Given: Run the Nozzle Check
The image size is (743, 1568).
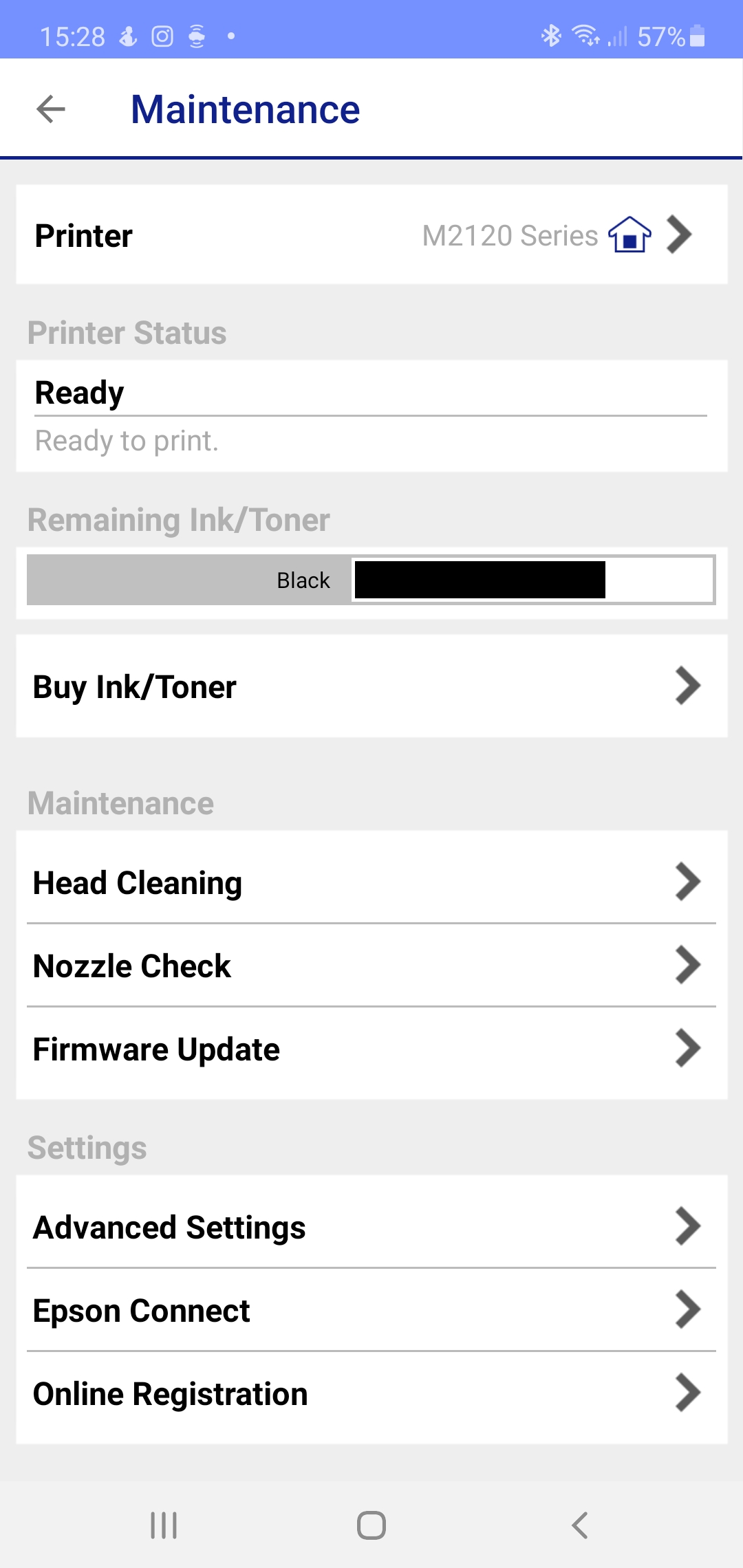Looking at the screenshot, I should 371,966.
